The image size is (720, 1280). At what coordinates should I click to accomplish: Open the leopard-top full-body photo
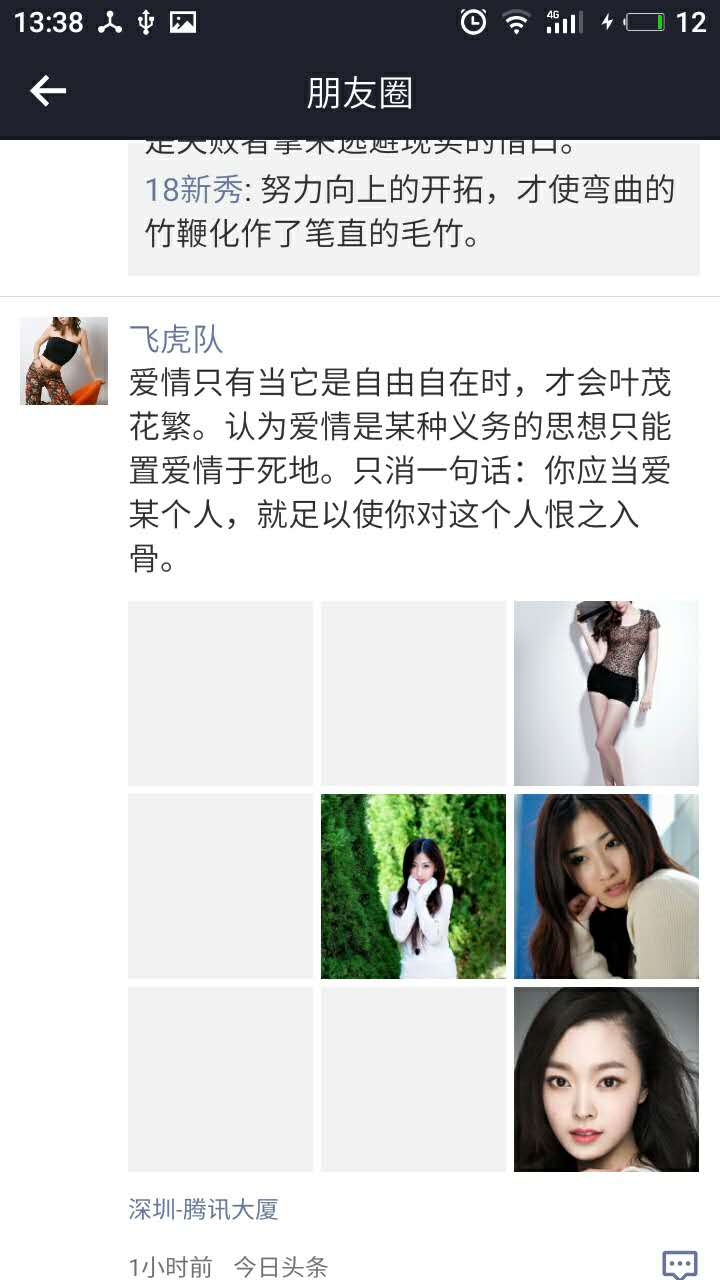[x=606, y=693]
